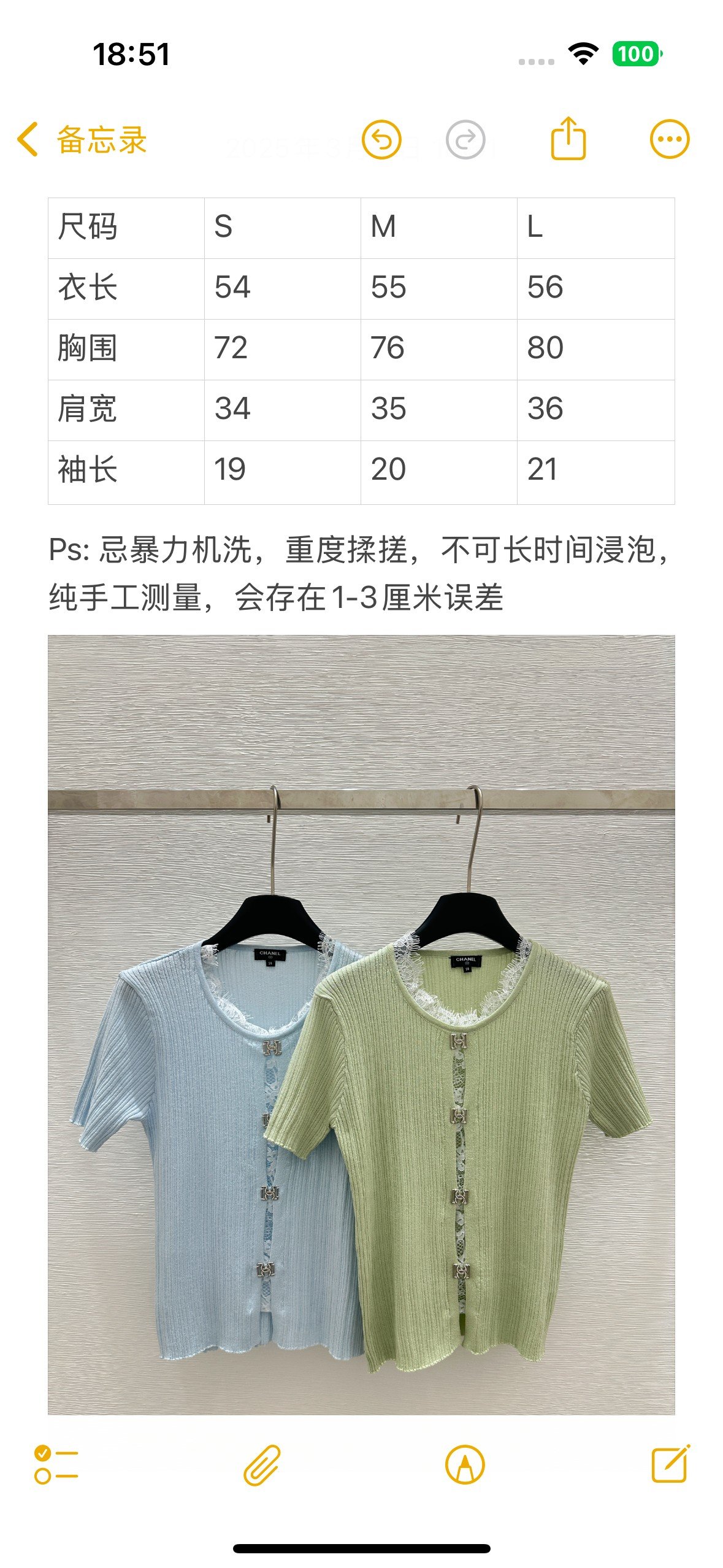Open the attachment paperclip menu
Image resolution: width=723 pixels, height=1568 pixels.
(262, 1464)
